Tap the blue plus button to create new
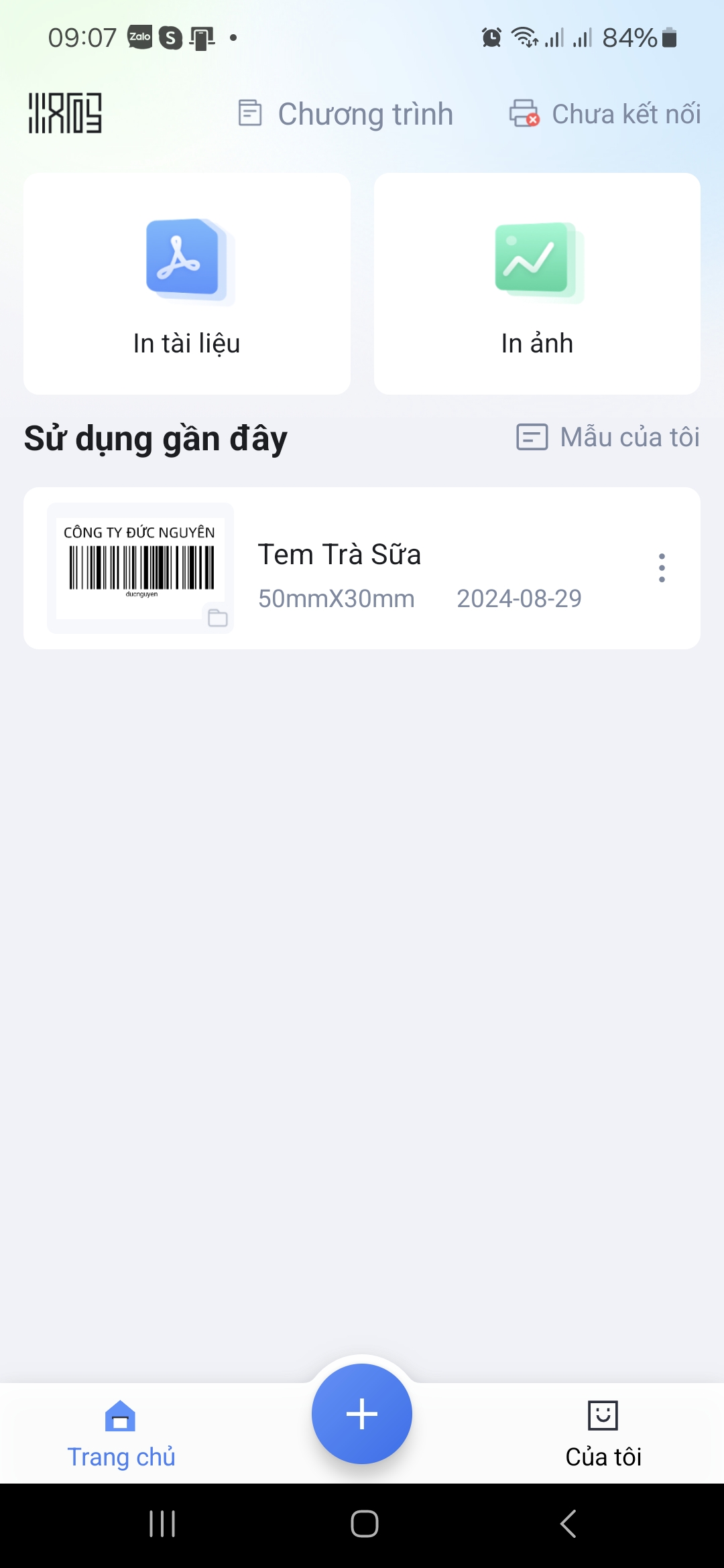724x1568 pixels. point(361,1414)
